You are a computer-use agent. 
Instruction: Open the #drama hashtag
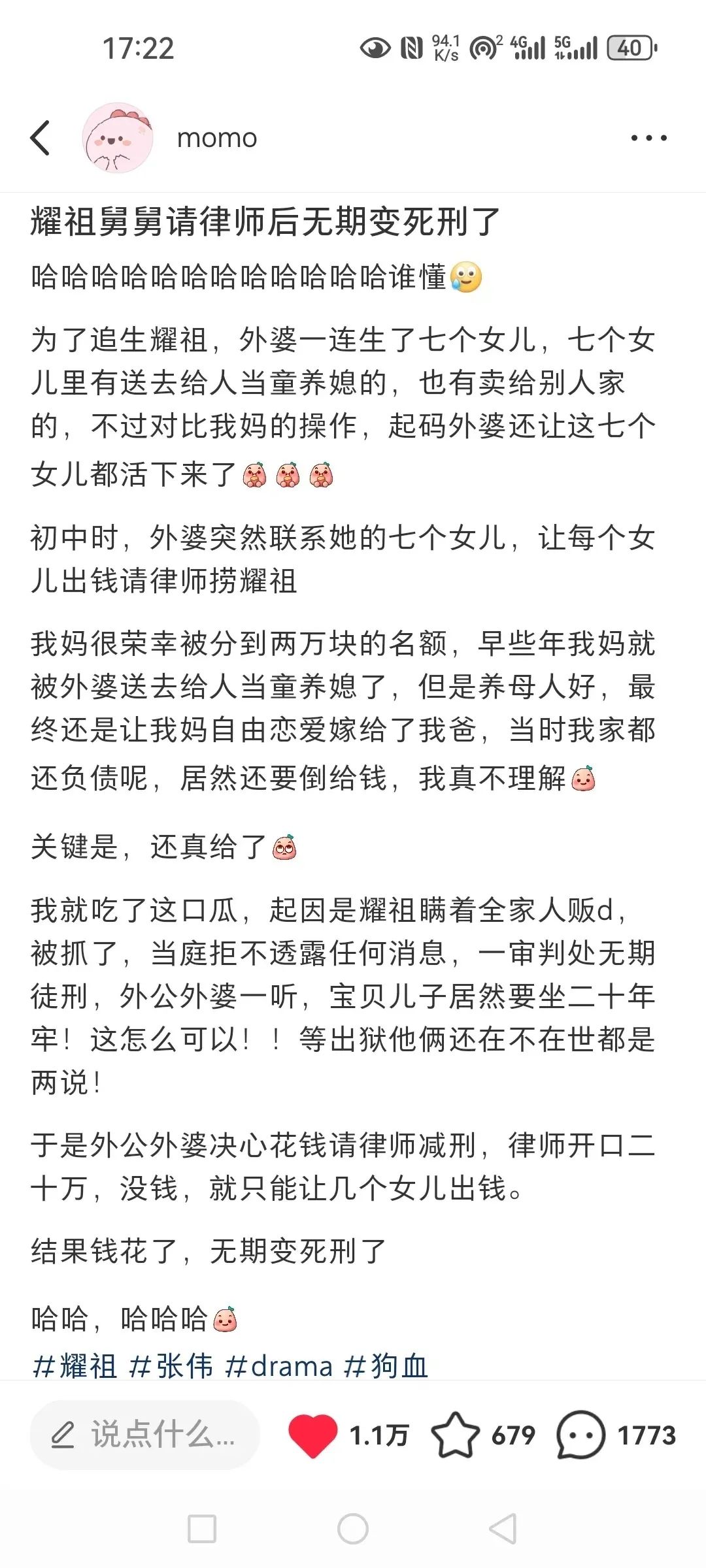[x=279, y=1367]
